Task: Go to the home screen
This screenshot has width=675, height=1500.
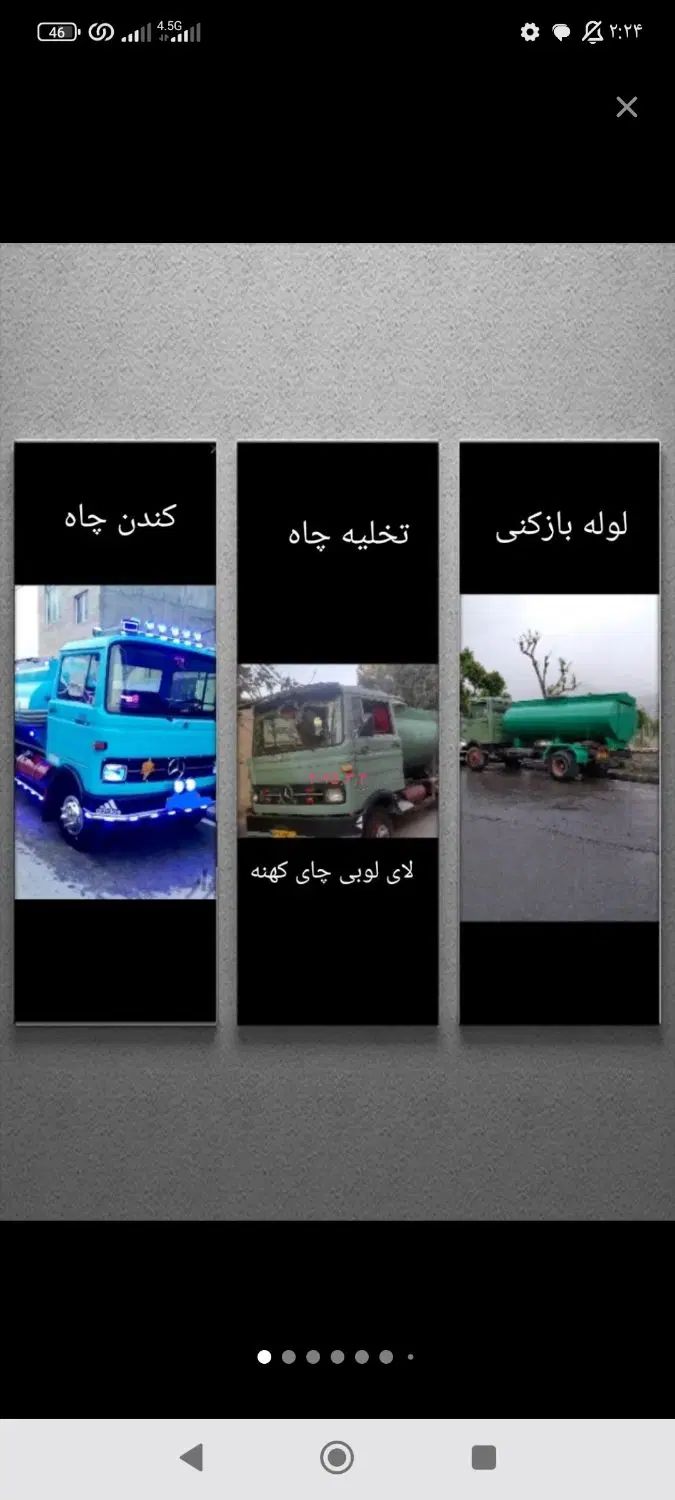Action: [337, 1457]
